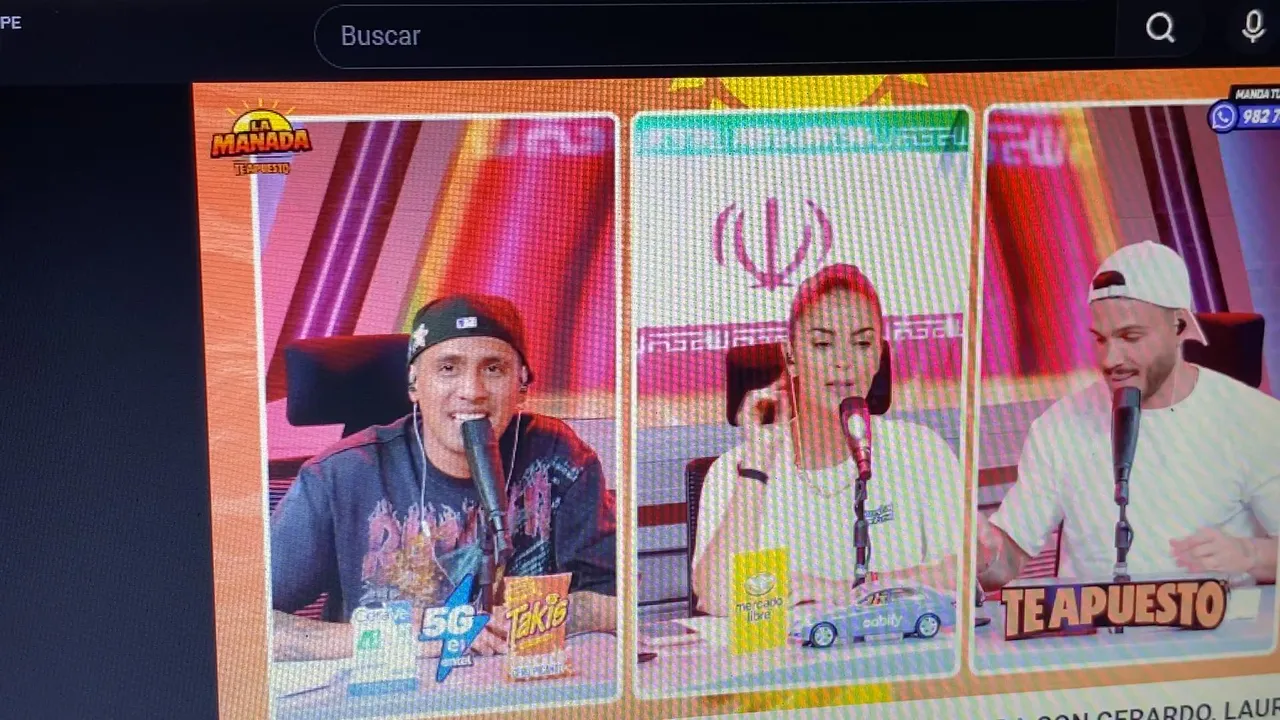Tap the La Manada video player
Image resolution: width=1280 pixels, height=720 pixels.
coord(735,400)
